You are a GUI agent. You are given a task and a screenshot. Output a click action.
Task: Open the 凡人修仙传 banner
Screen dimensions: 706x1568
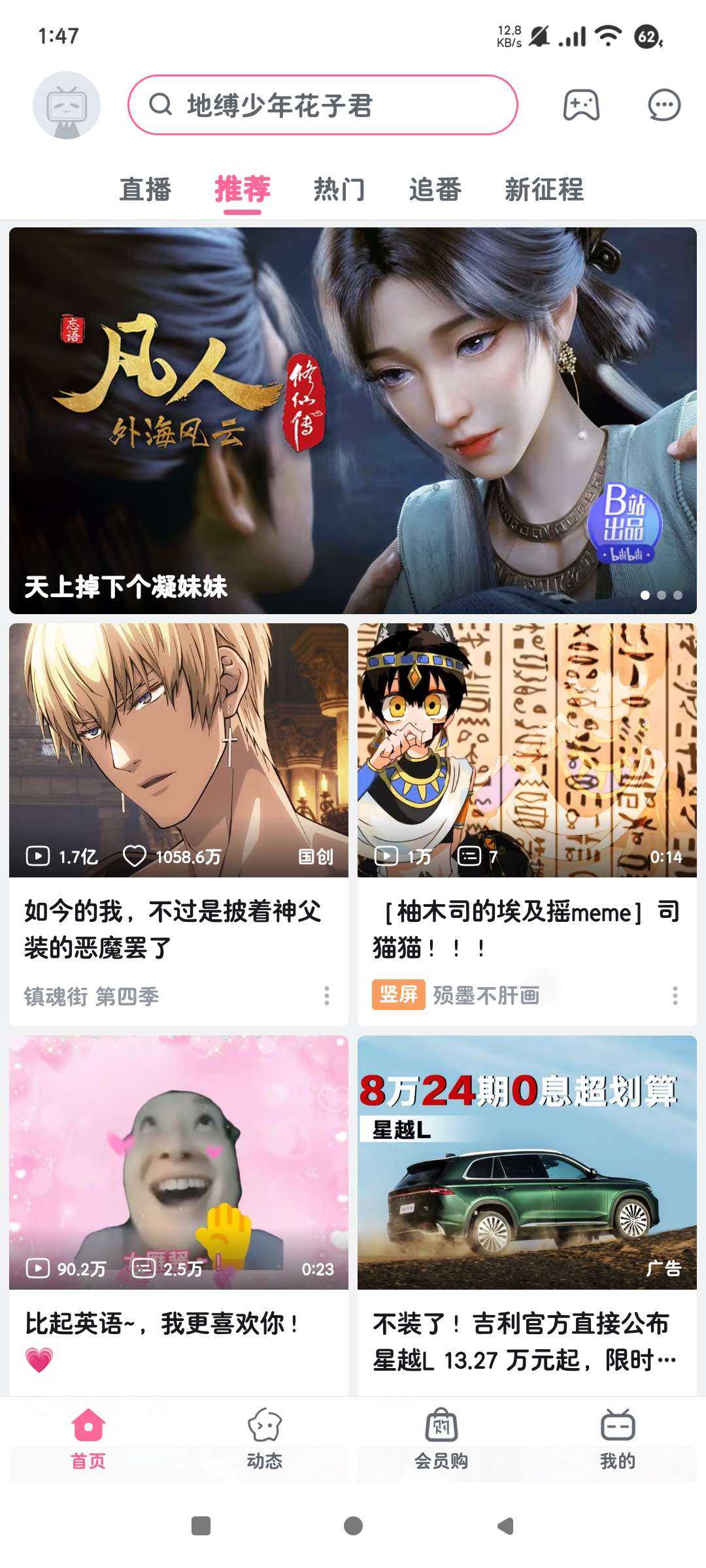pyautogui.click(x=353, y=420)
